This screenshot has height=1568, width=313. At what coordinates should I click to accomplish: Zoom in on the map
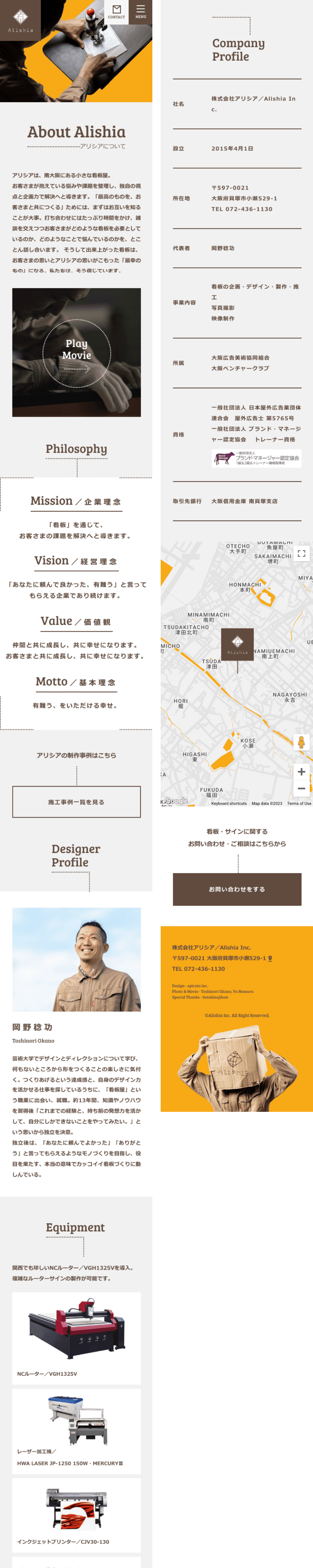[301, 771]
